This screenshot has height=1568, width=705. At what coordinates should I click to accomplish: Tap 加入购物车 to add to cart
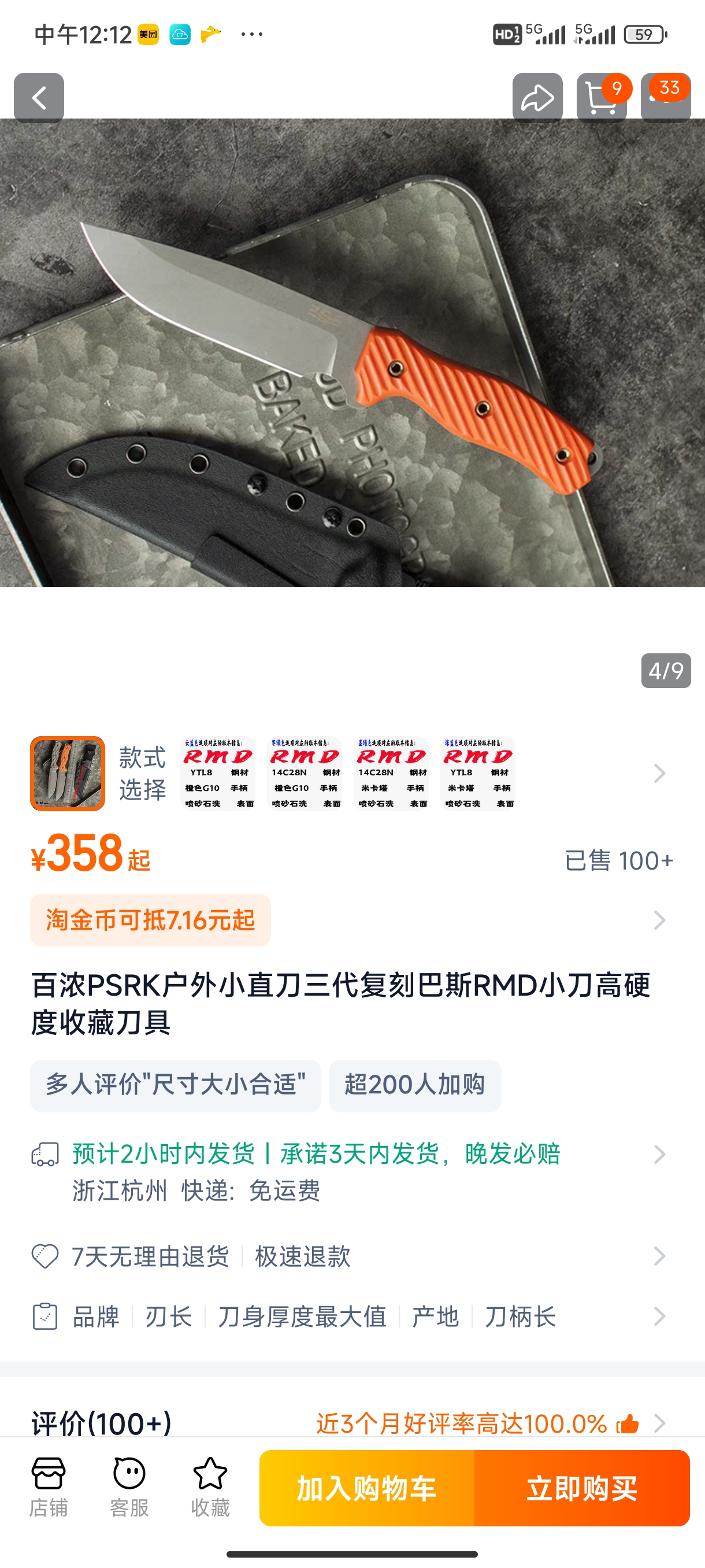[366, 1488]
